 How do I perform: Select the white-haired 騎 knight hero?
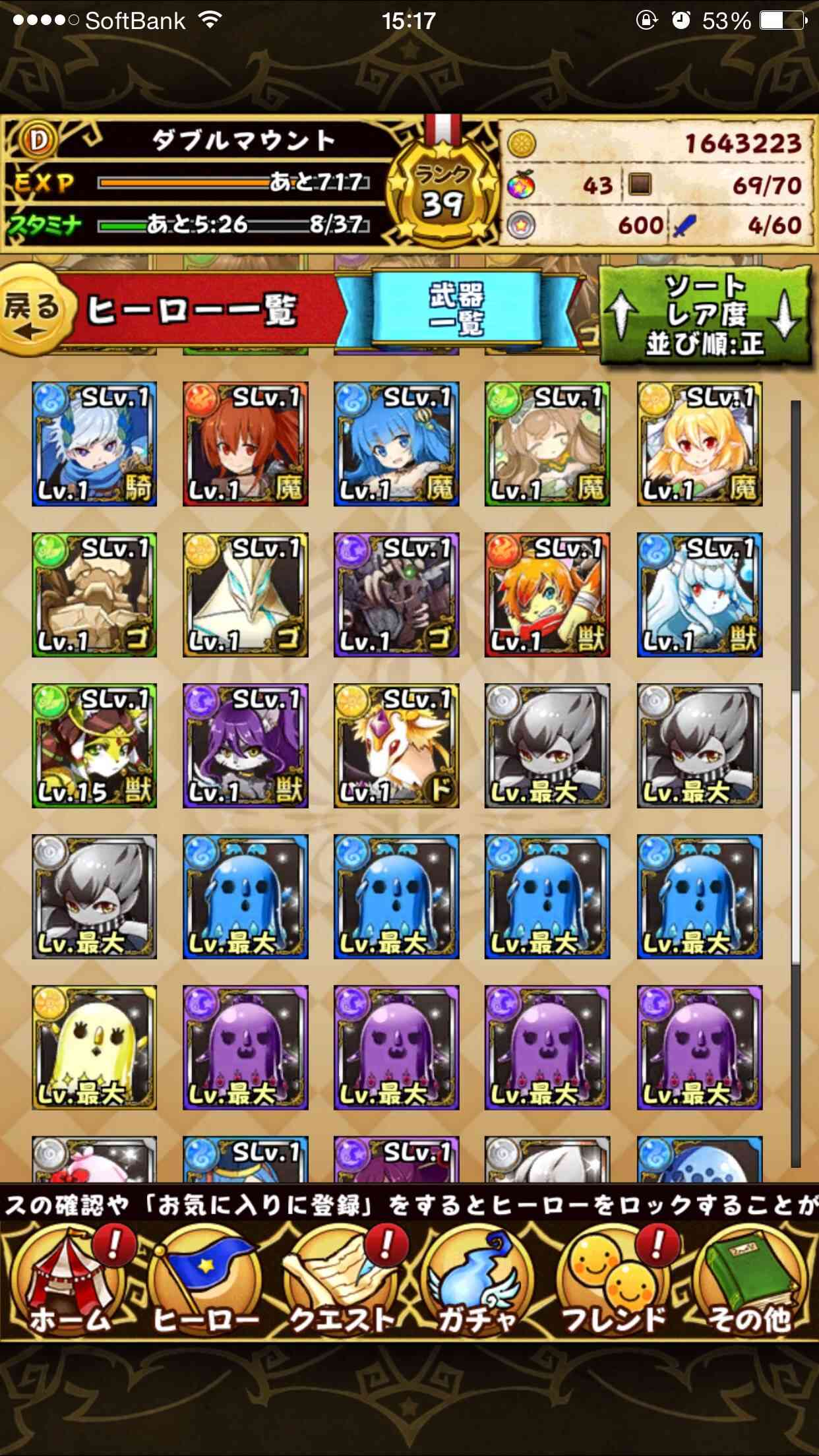click(x=94, y=444)
